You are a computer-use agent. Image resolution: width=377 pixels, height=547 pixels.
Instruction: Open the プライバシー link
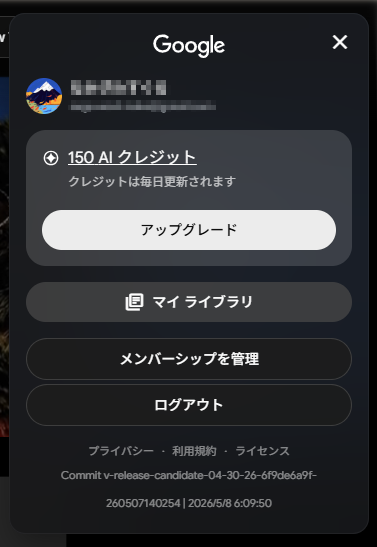121,451
